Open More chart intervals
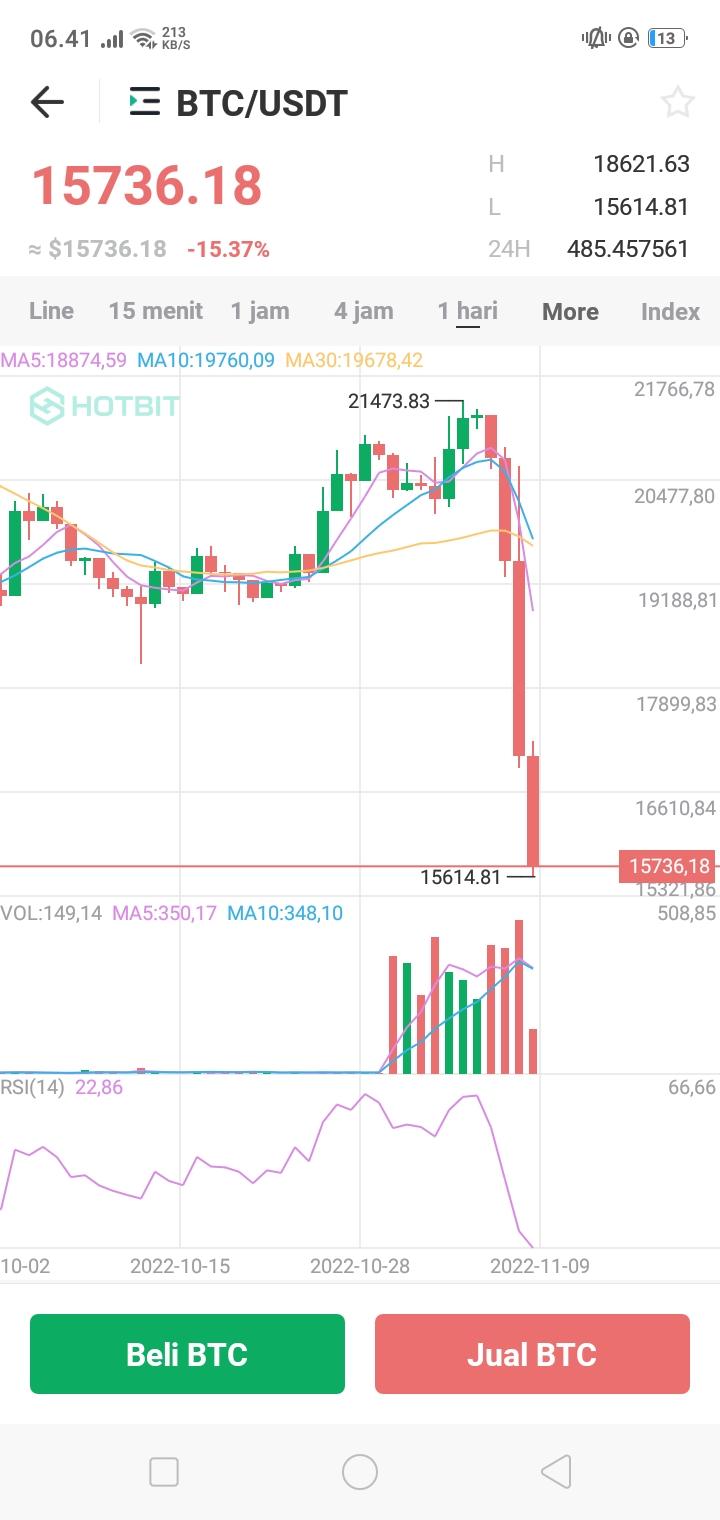This screenshot has height=1520, width=720. [x=570, y=311]
